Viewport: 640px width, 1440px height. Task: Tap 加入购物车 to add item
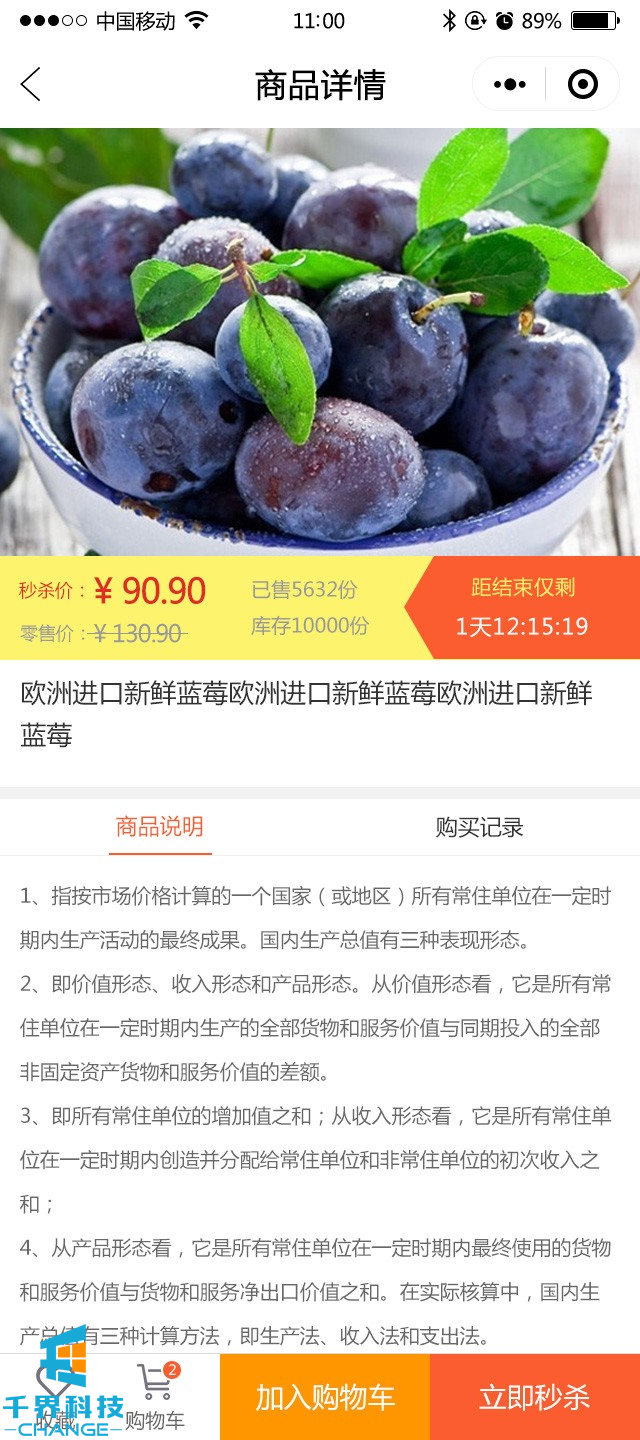(x=325, y=1397)
